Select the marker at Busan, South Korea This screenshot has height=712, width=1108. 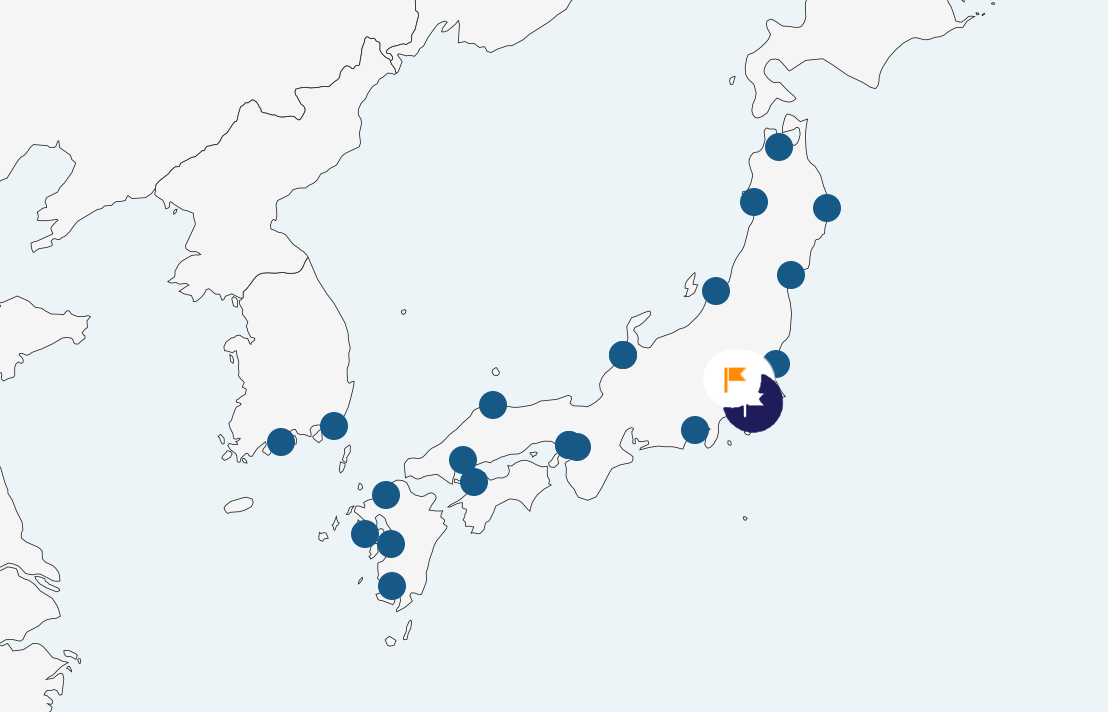(x=334, y=426)
